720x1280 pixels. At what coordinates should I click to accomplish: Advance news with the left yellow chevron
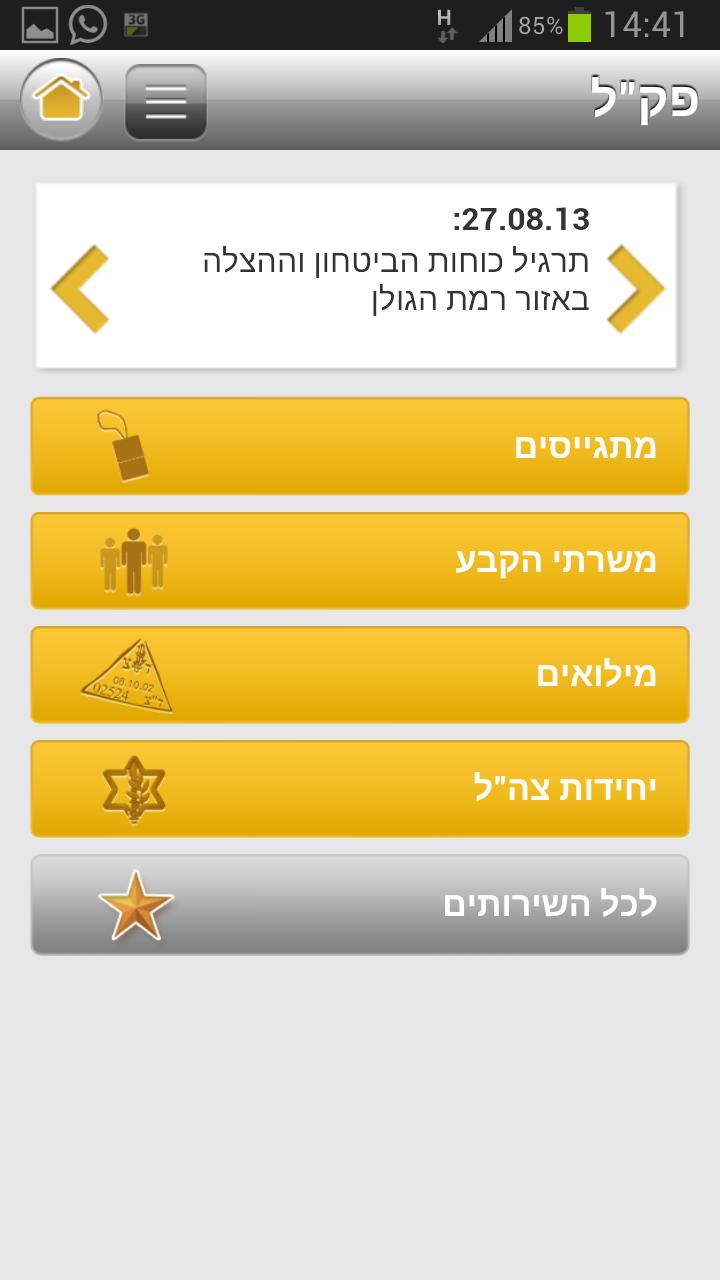tap(80, 287)
